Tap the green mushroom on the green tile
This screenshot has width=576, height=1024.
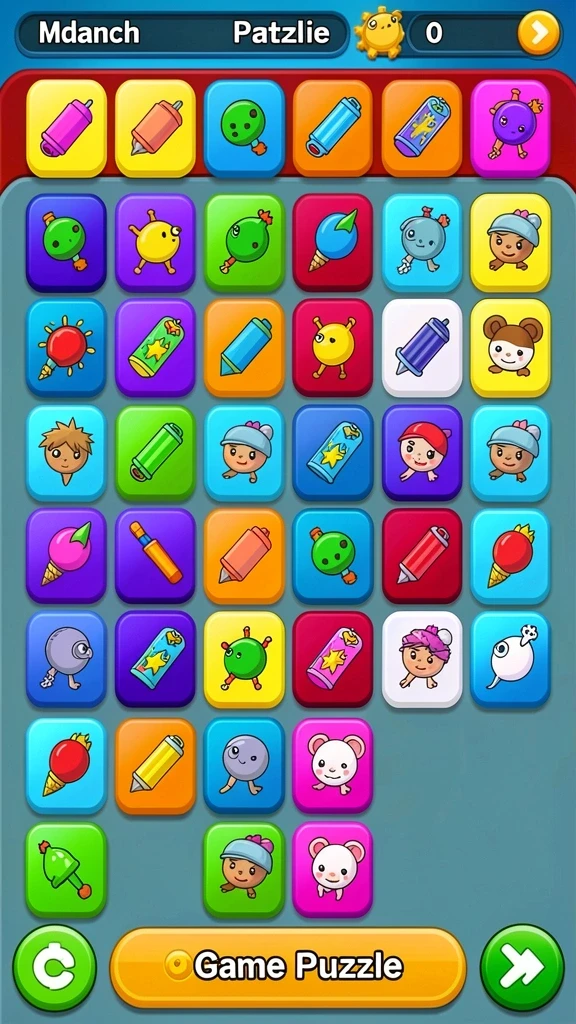click(66, 870)
